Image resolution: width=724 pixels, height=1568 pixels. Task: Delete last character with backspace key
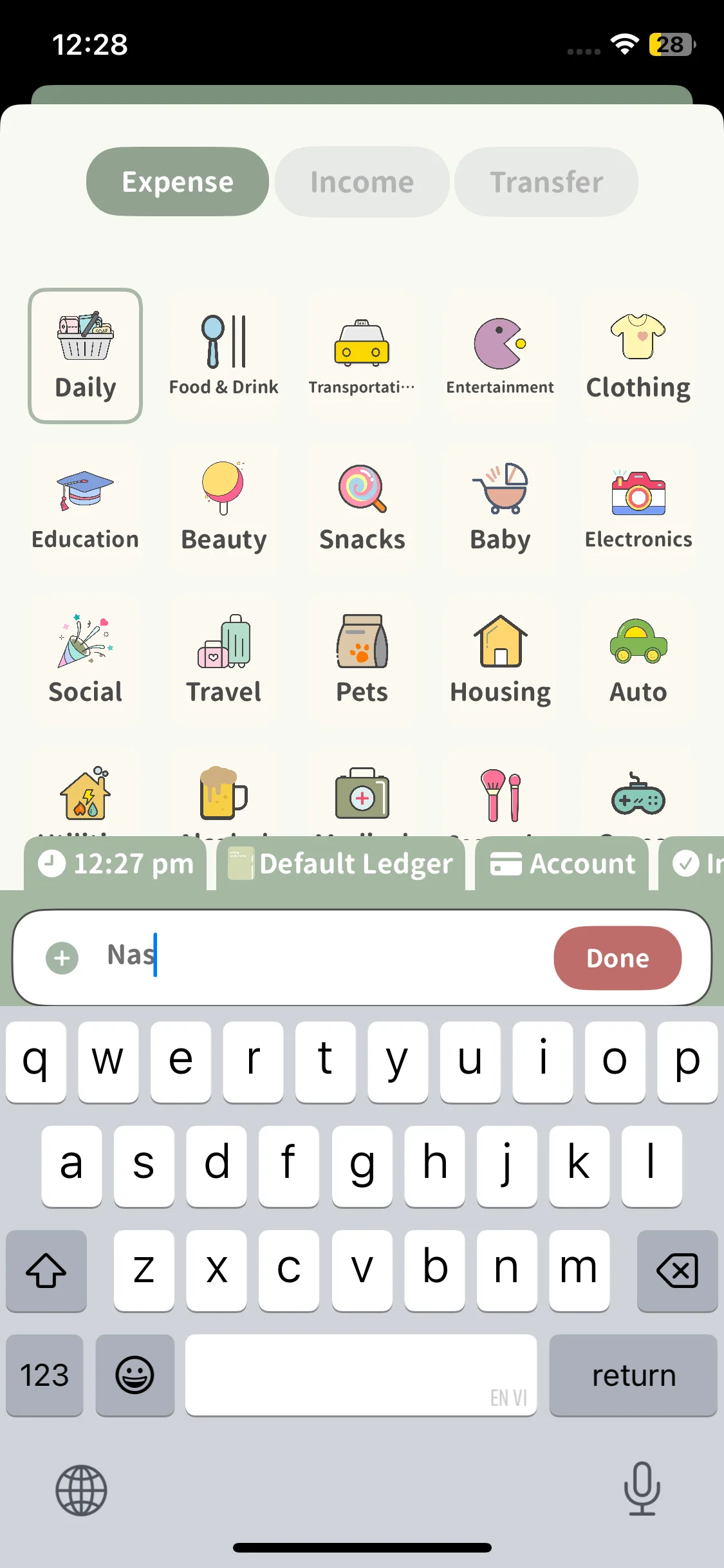pos(676,1271)
